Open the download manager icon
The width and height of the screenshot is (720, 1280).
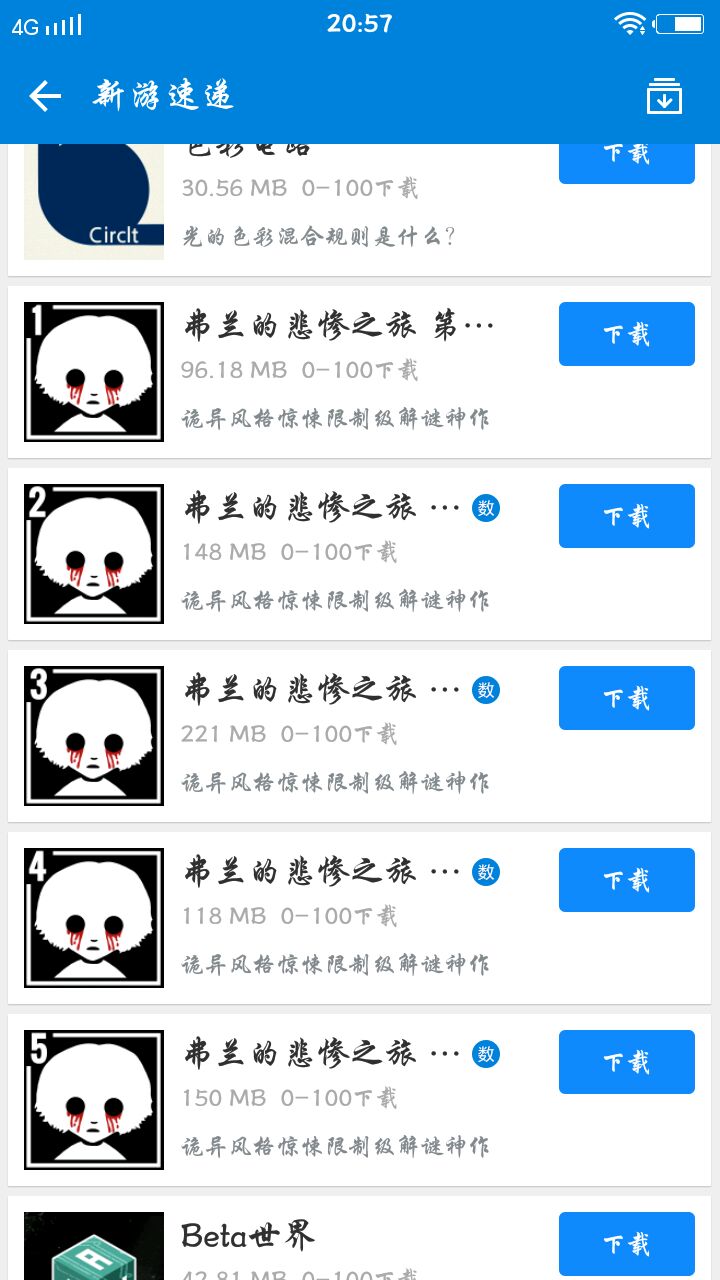click(664, 97)
